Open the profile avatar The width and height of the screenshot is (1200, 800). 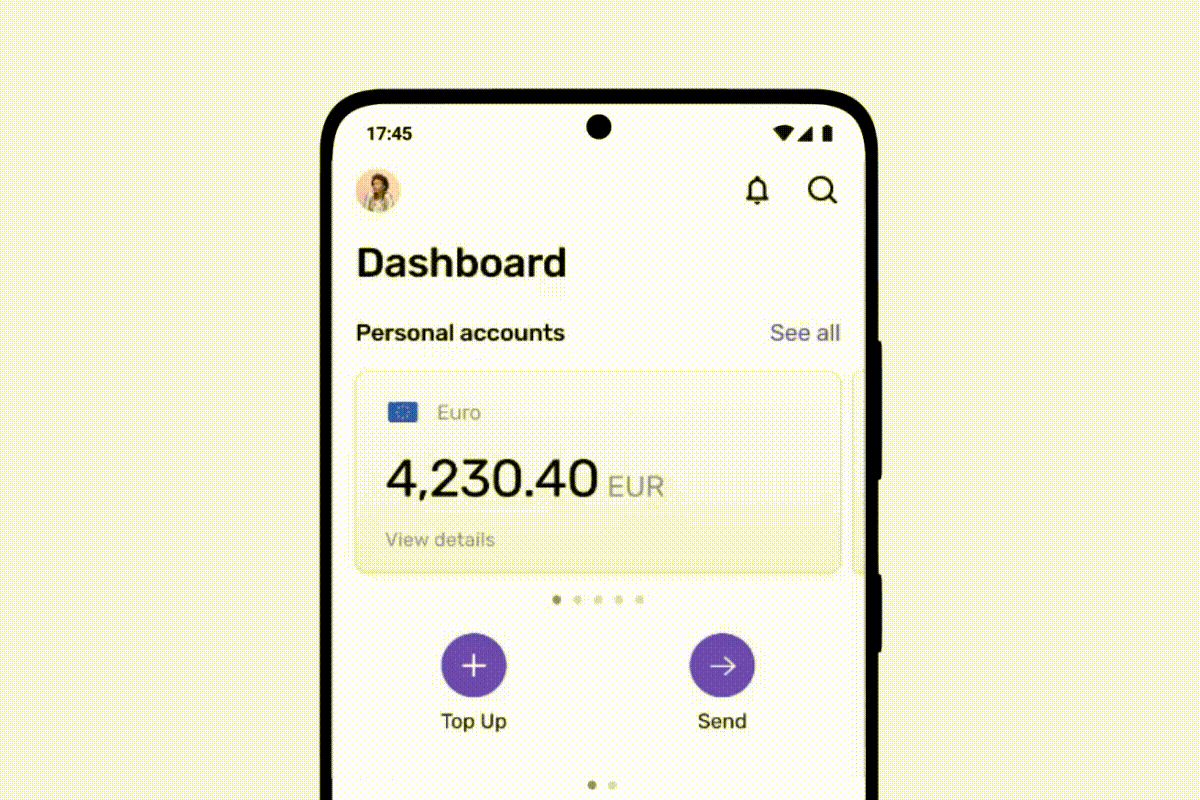378,190
